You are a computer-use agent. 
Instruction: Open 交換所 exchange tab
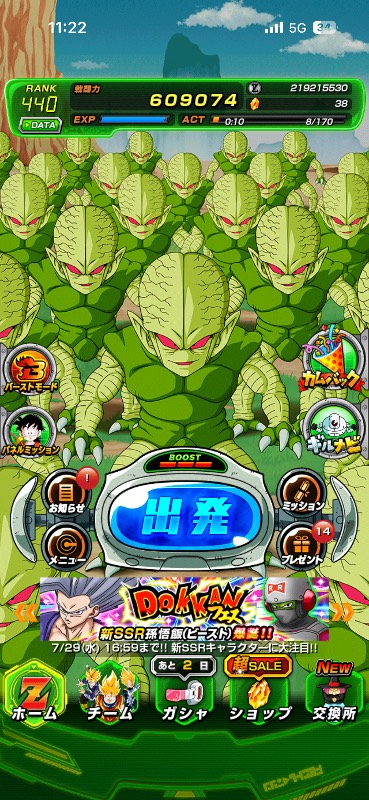point(335,696)
